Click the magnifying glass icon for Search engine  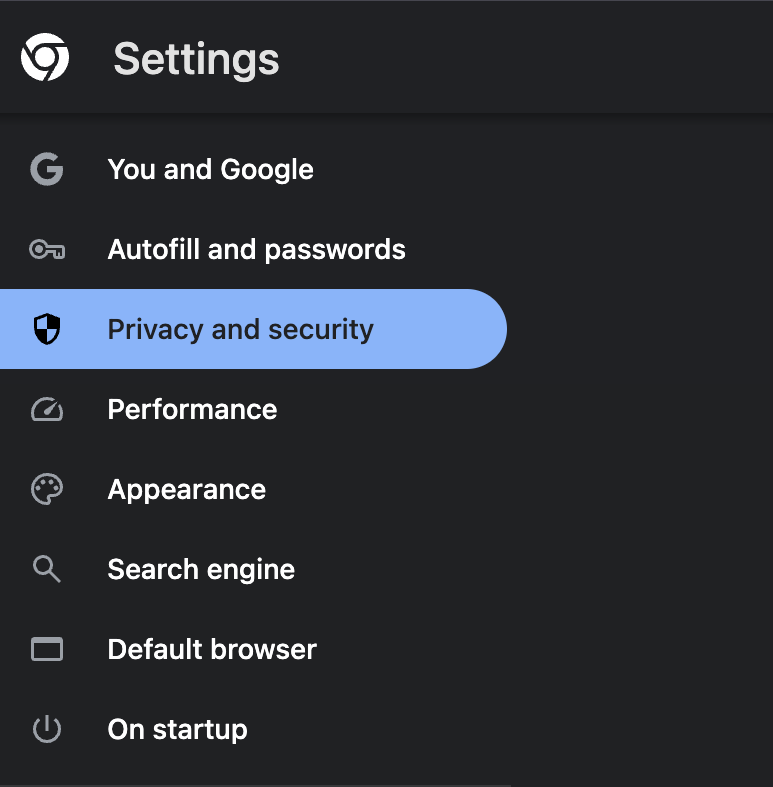point(46,569)
